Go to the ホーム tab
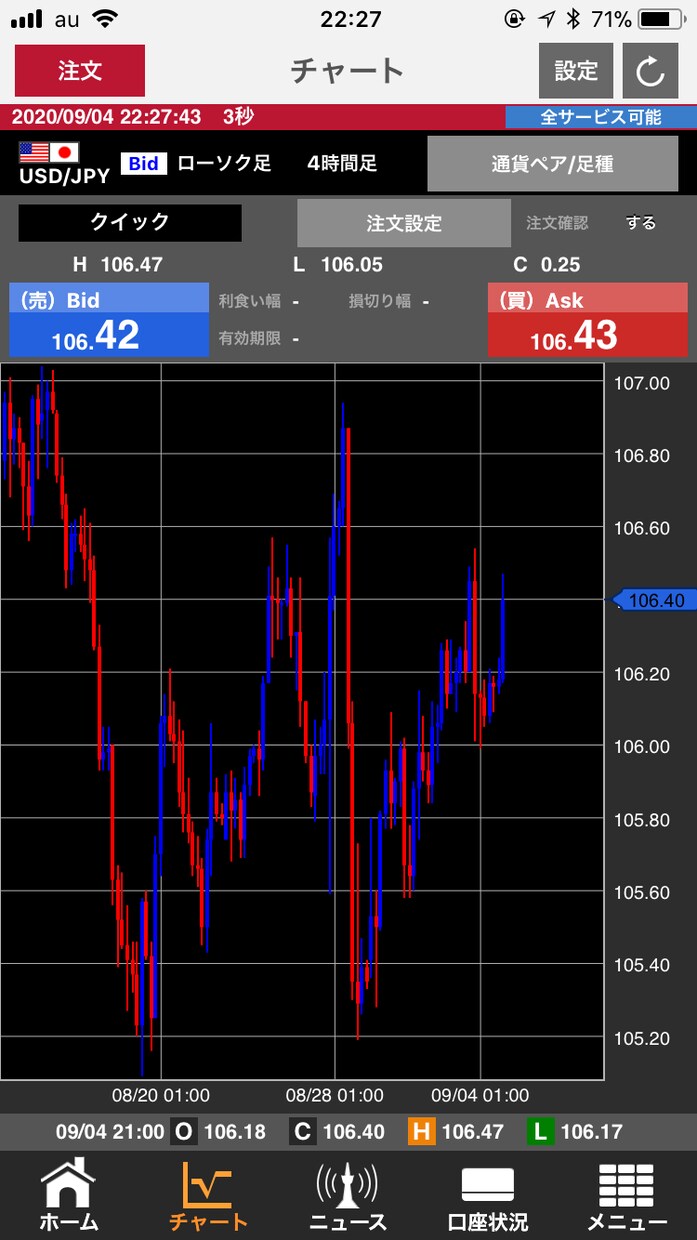Screen dimensions: 697x1240 (x=69, y=1195)
